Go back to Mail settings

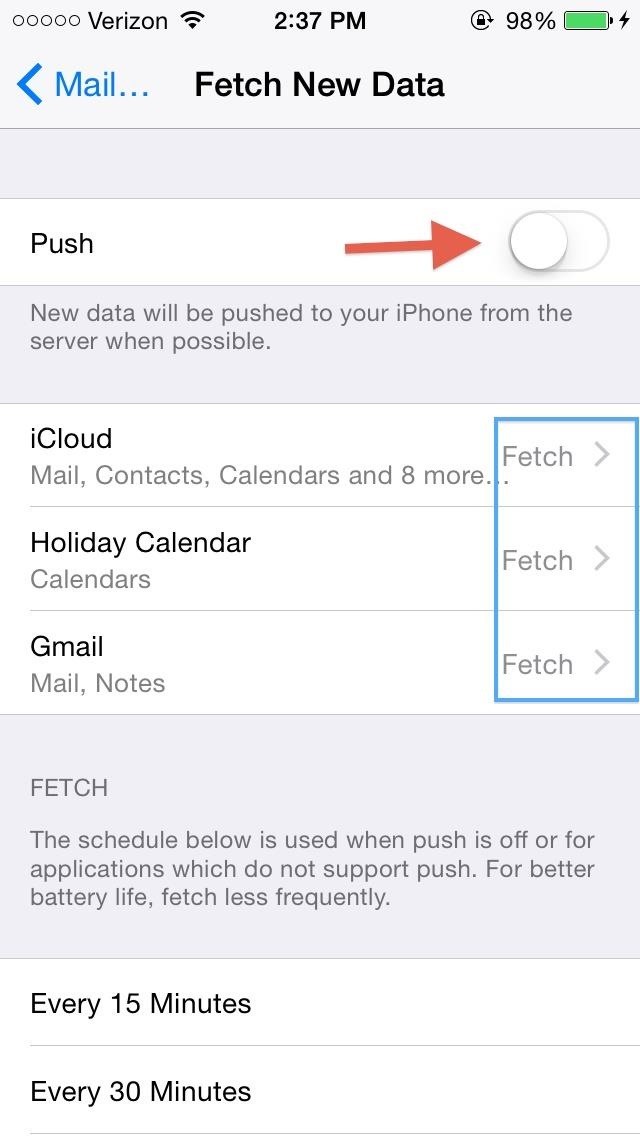[84, 85]
